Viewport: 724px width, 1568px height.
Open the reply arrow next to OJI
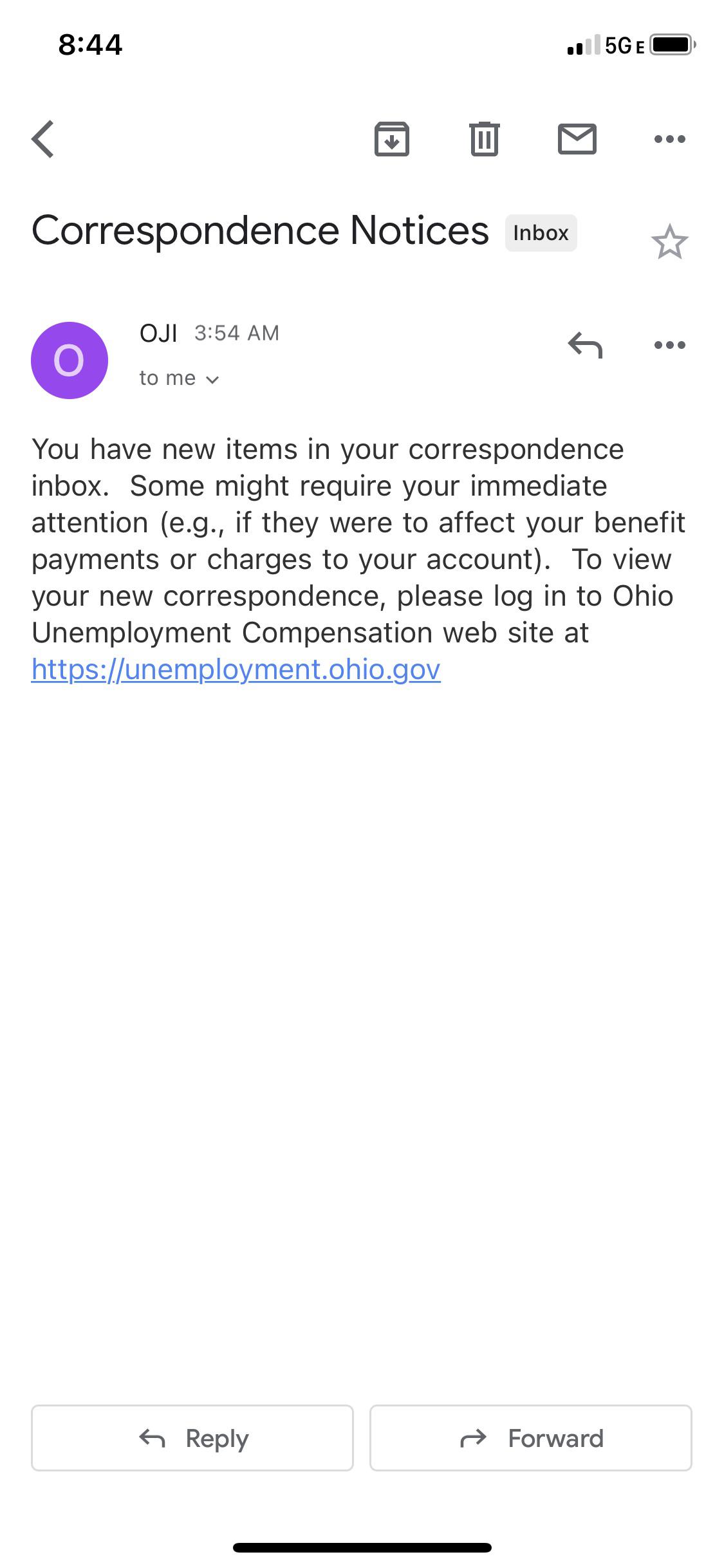click(585, 346)
